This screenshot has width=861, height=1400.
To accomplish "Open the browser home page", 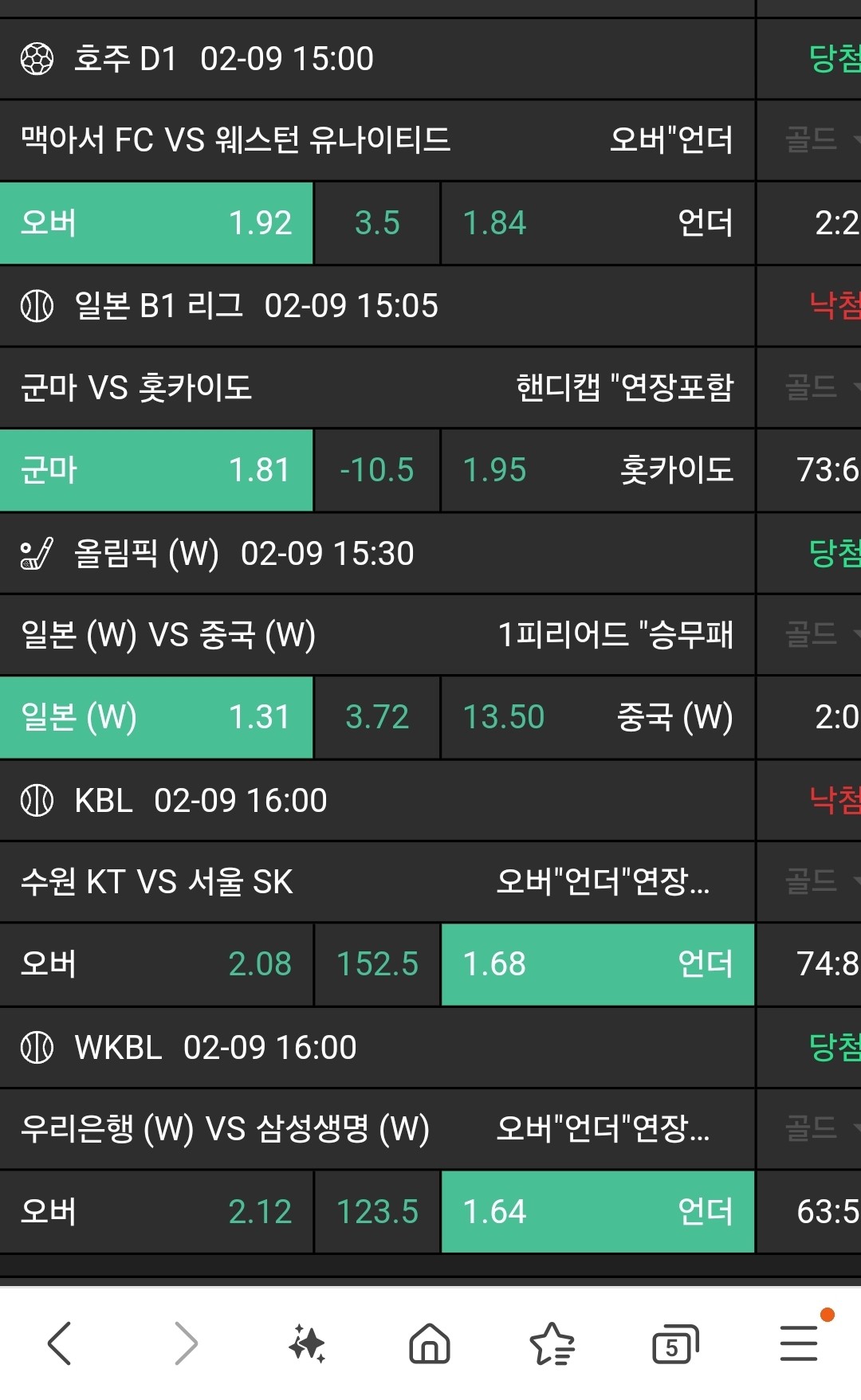I will click(x=430, y=1343).
